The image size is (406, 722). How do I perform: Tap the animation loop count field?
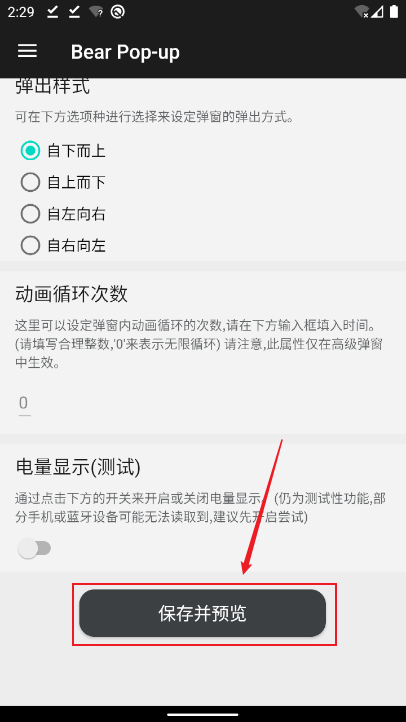click(x=24, y=404)
